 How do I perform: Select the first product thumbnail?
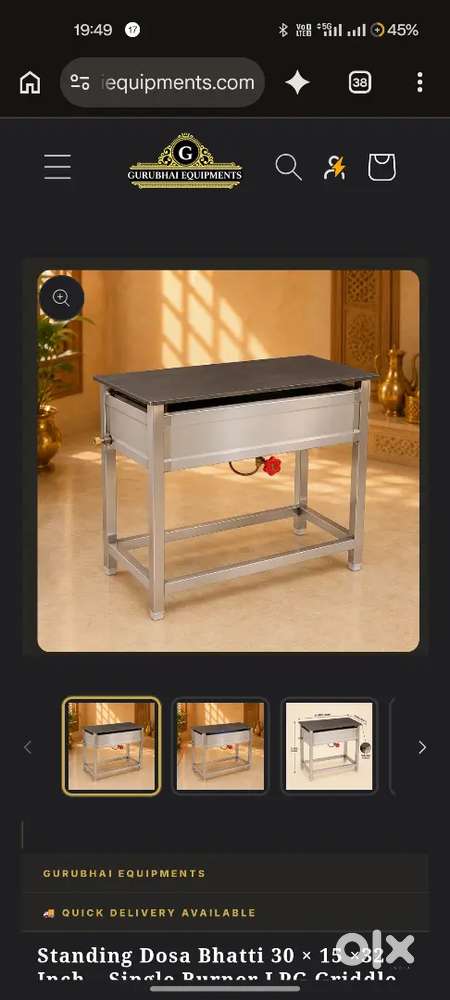(112, 746)
